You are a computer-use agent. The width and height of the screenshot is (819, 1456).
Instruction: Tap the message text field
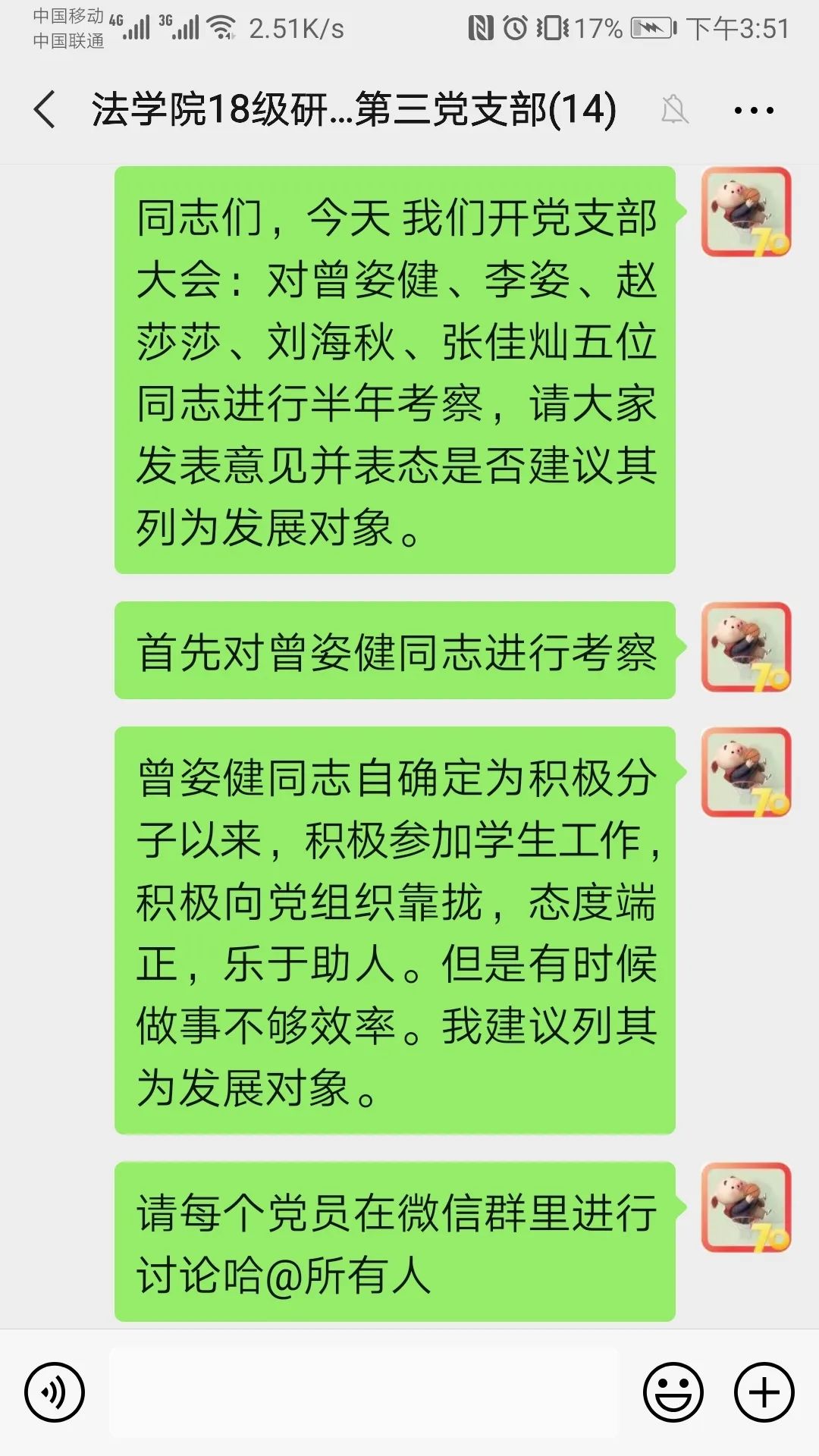click(364, 1392)
